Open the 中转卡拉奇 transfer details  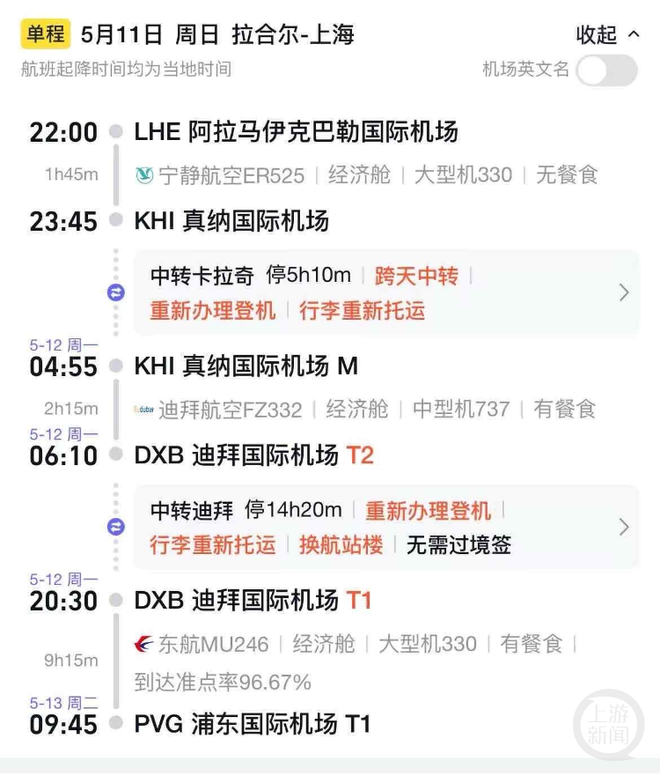(385, 293)
